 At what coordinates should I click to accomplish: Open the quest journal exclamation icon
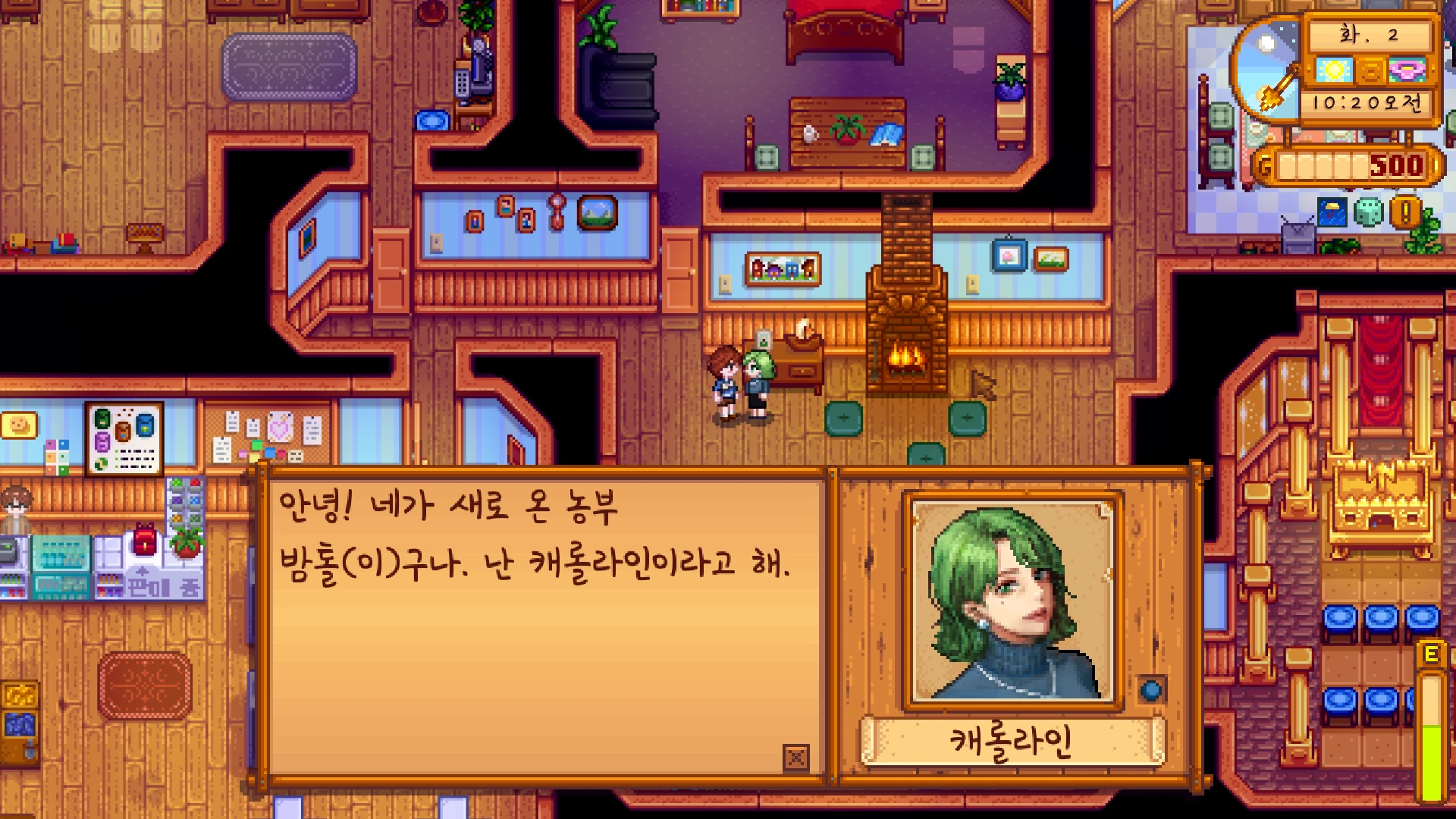coord(1405,213)
